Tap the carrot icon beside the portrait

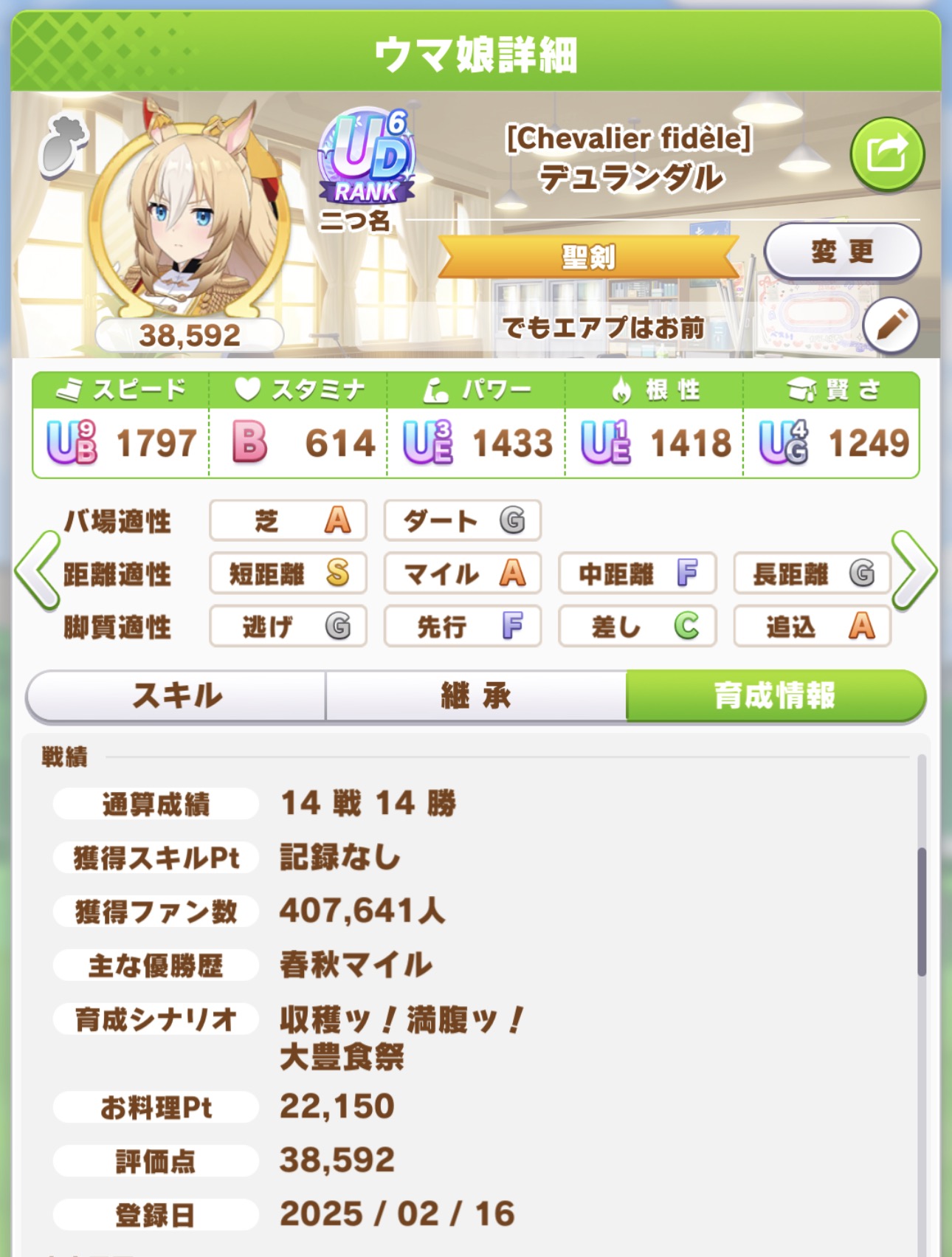tap(63, 146)
